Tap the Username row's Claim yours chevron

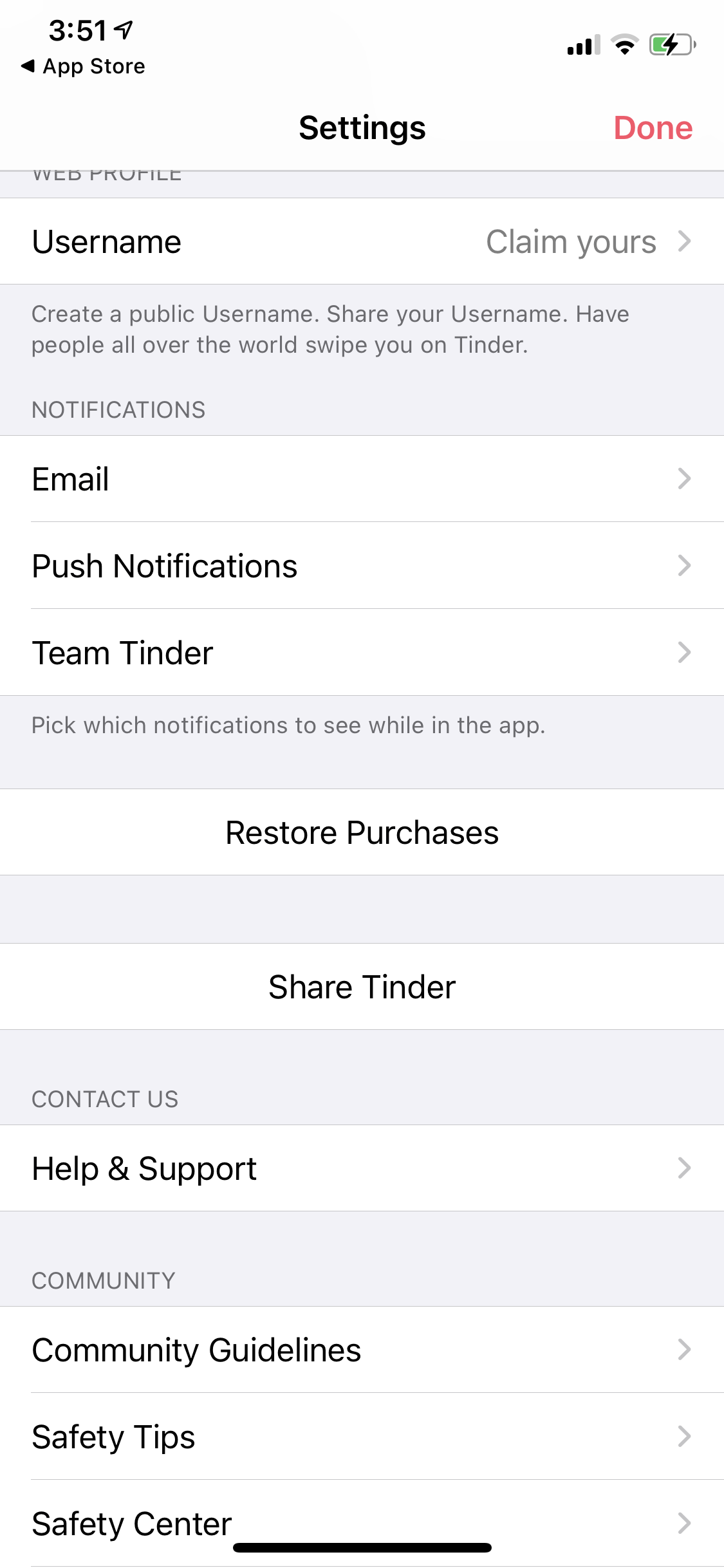pyautogui.click(x=685, y=241)
